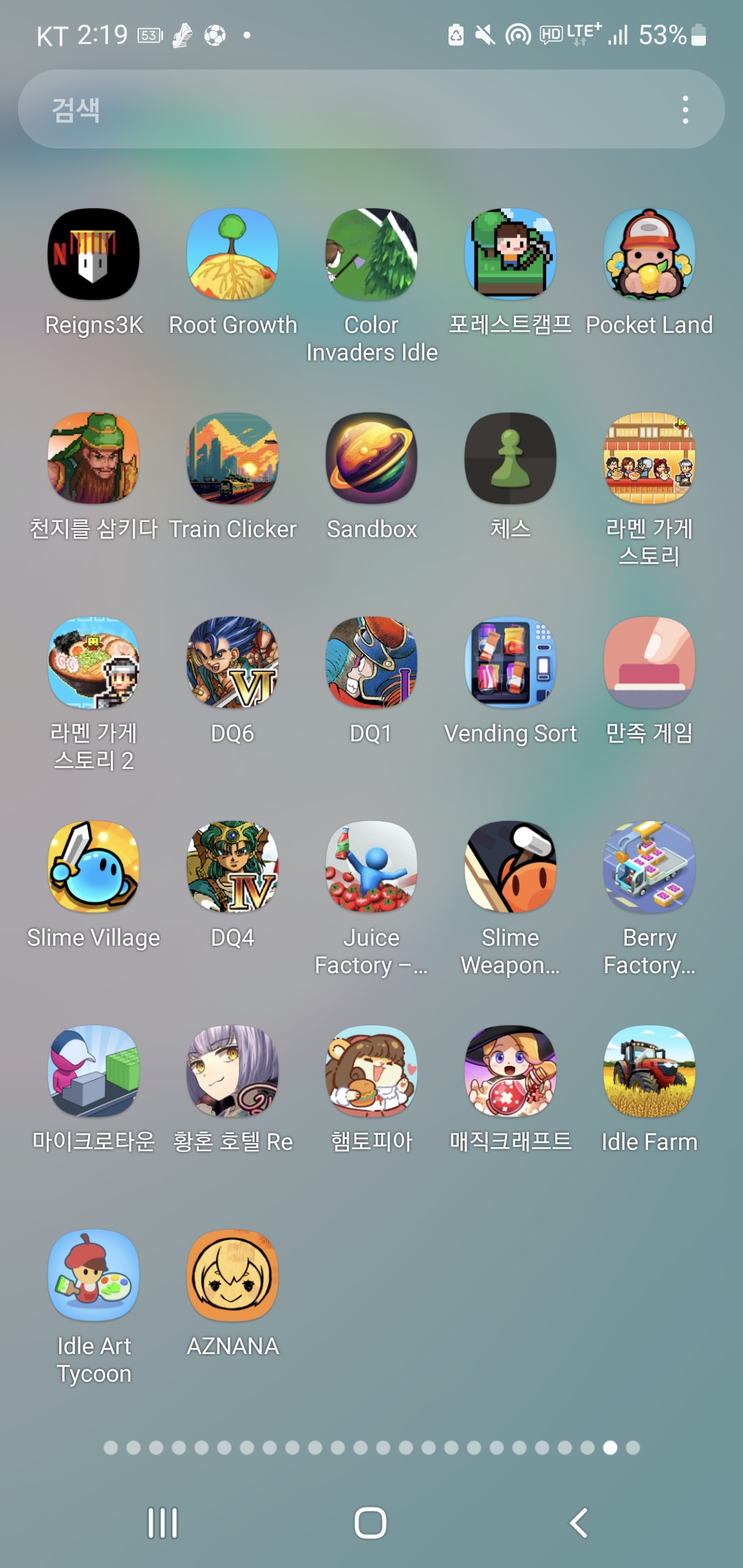Viewport: 743px width, 1568px height.
Task: Open Root Growth app
Action: 233,254
